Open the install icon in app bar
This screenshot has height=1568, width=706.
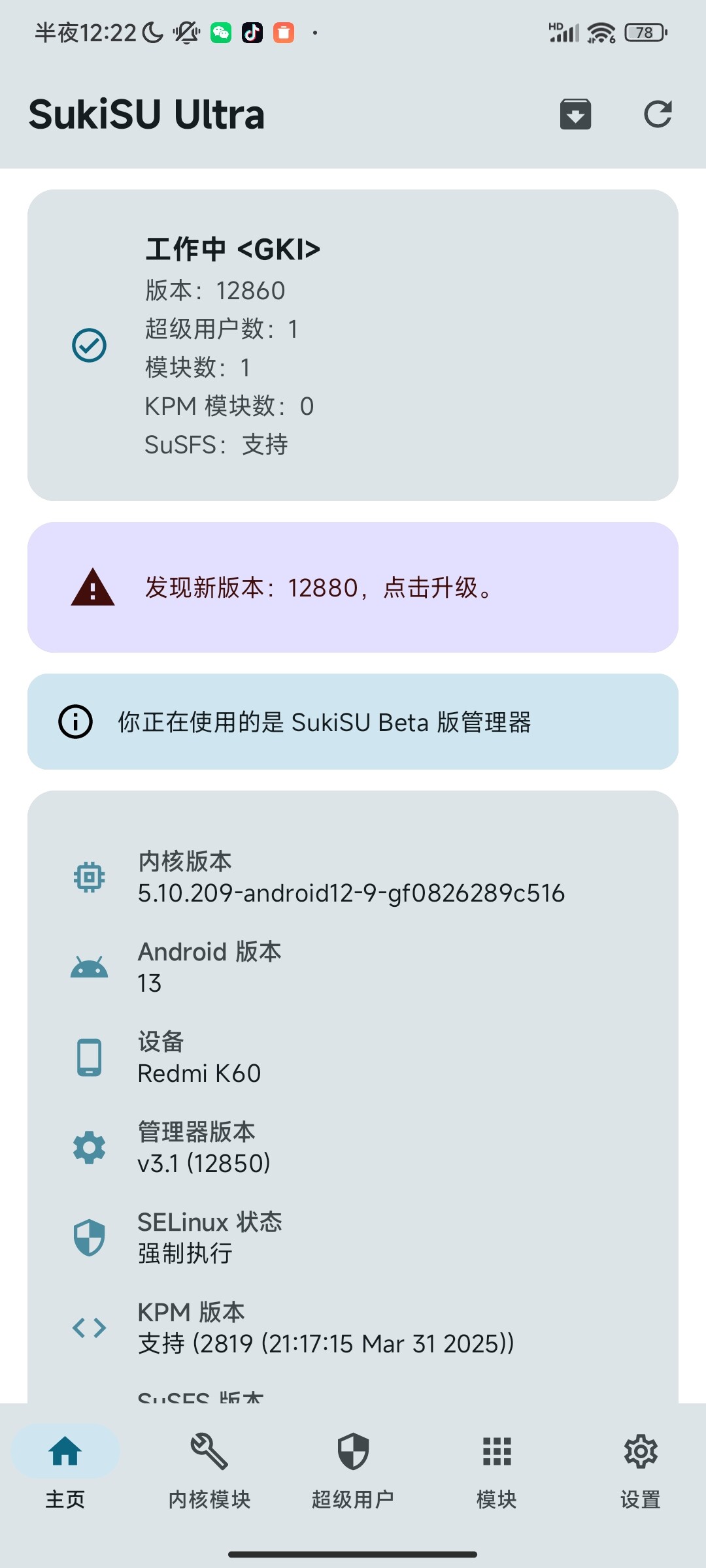(575, 114)
